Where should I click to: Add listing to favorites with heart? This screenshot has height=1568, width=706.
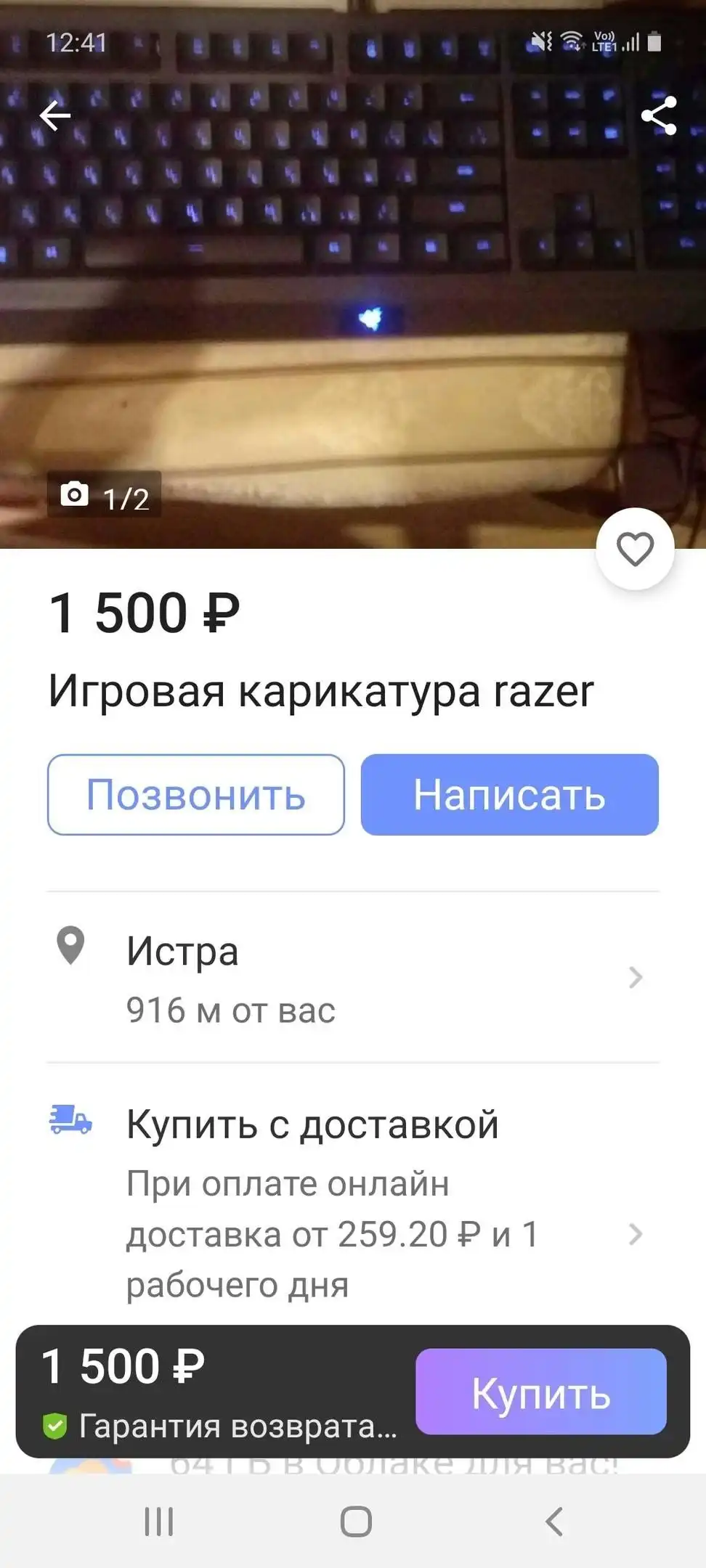pos(635,549)
